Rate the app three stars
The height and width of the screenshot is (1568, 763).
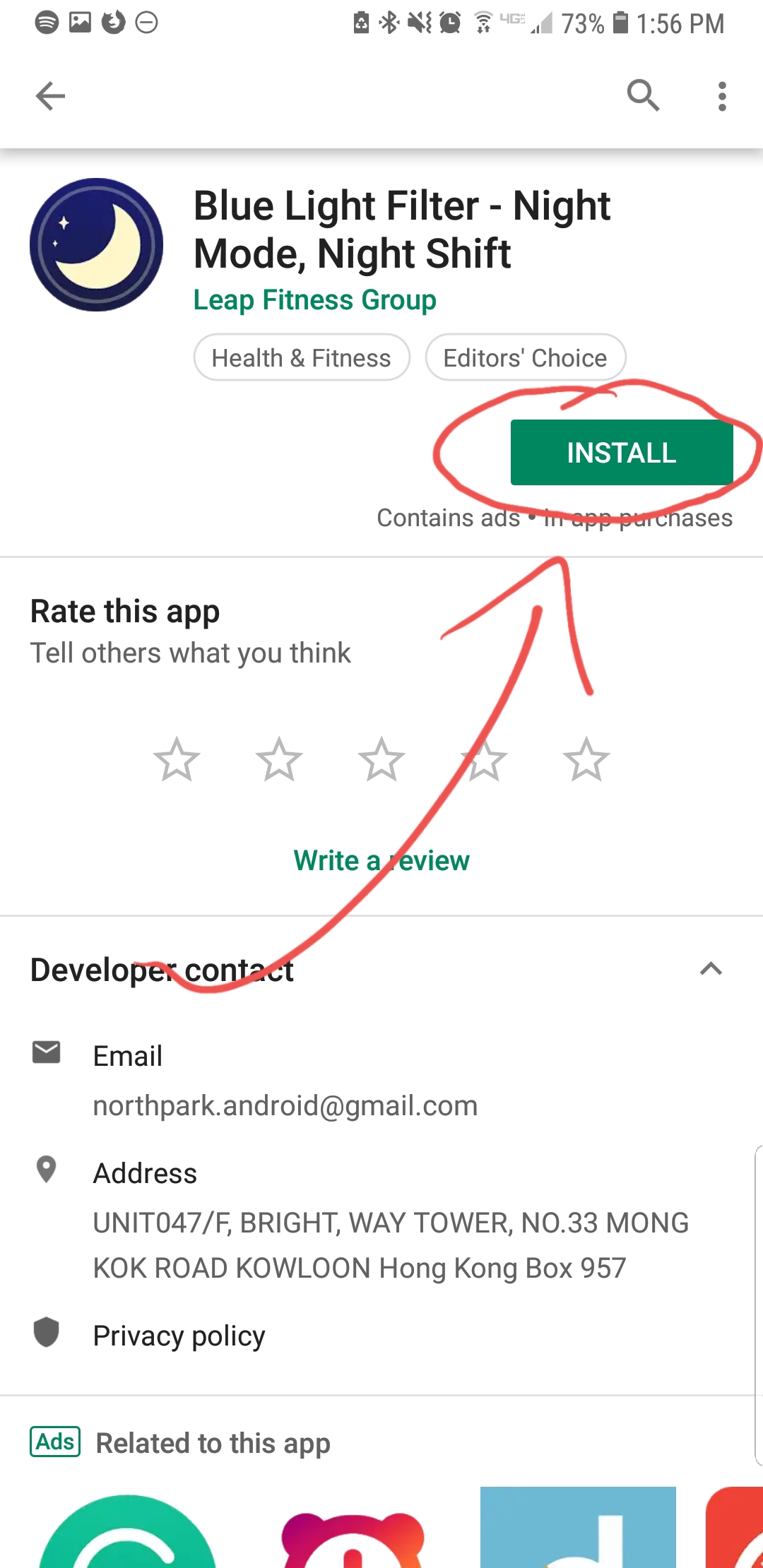point(381,760)
